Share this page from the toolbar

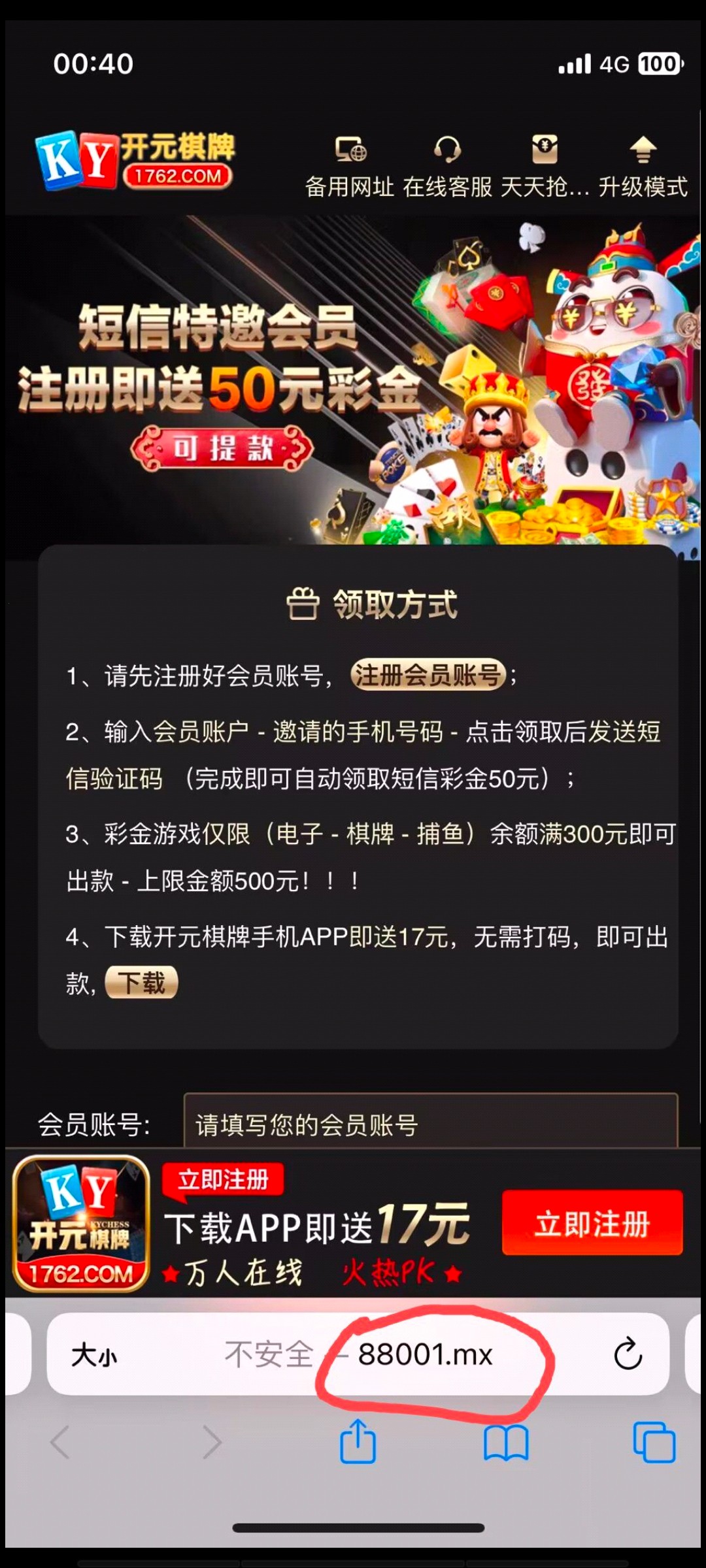tap(358, 1441)
